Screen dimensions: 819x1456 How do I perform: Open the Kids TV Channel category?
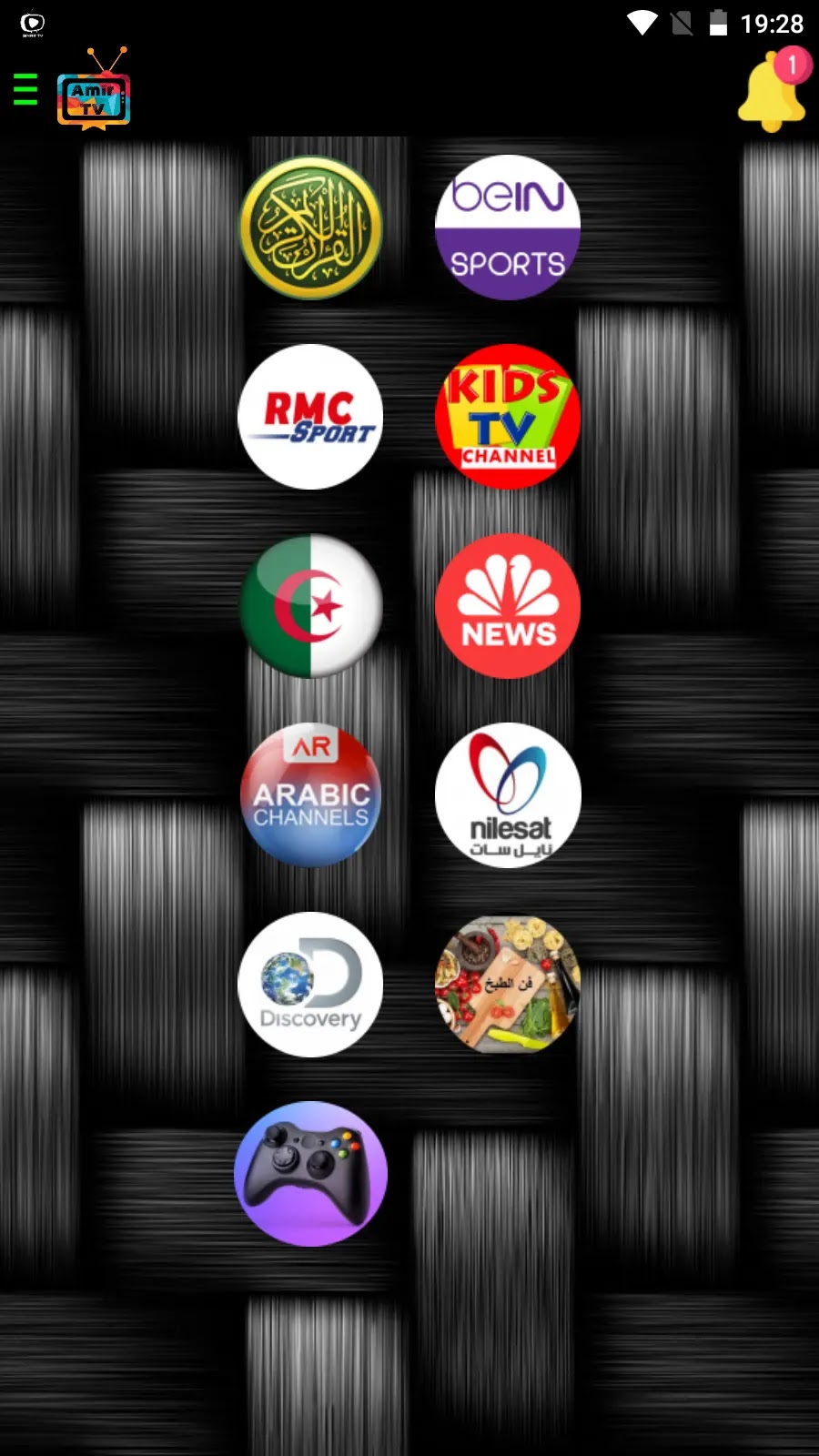tap(508, 417)
